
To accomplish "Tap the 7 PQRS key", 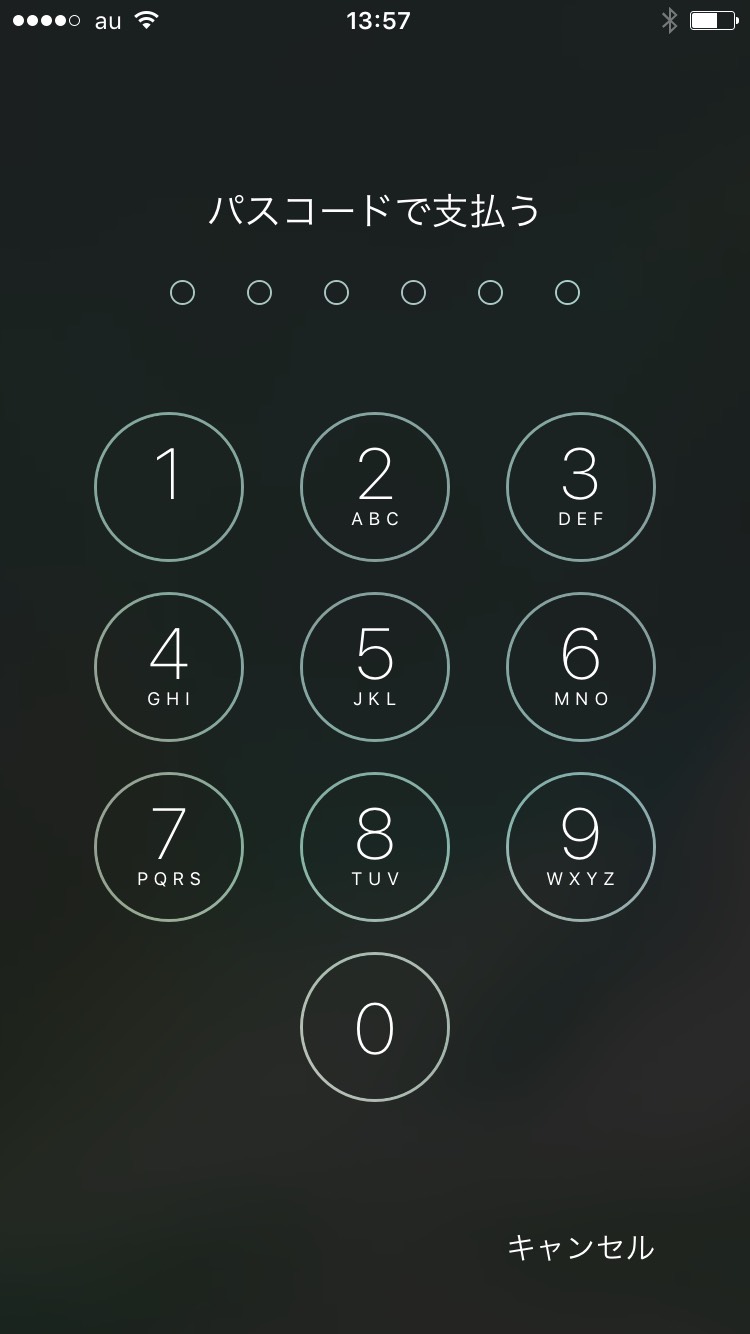I will (x=169, y=847).
